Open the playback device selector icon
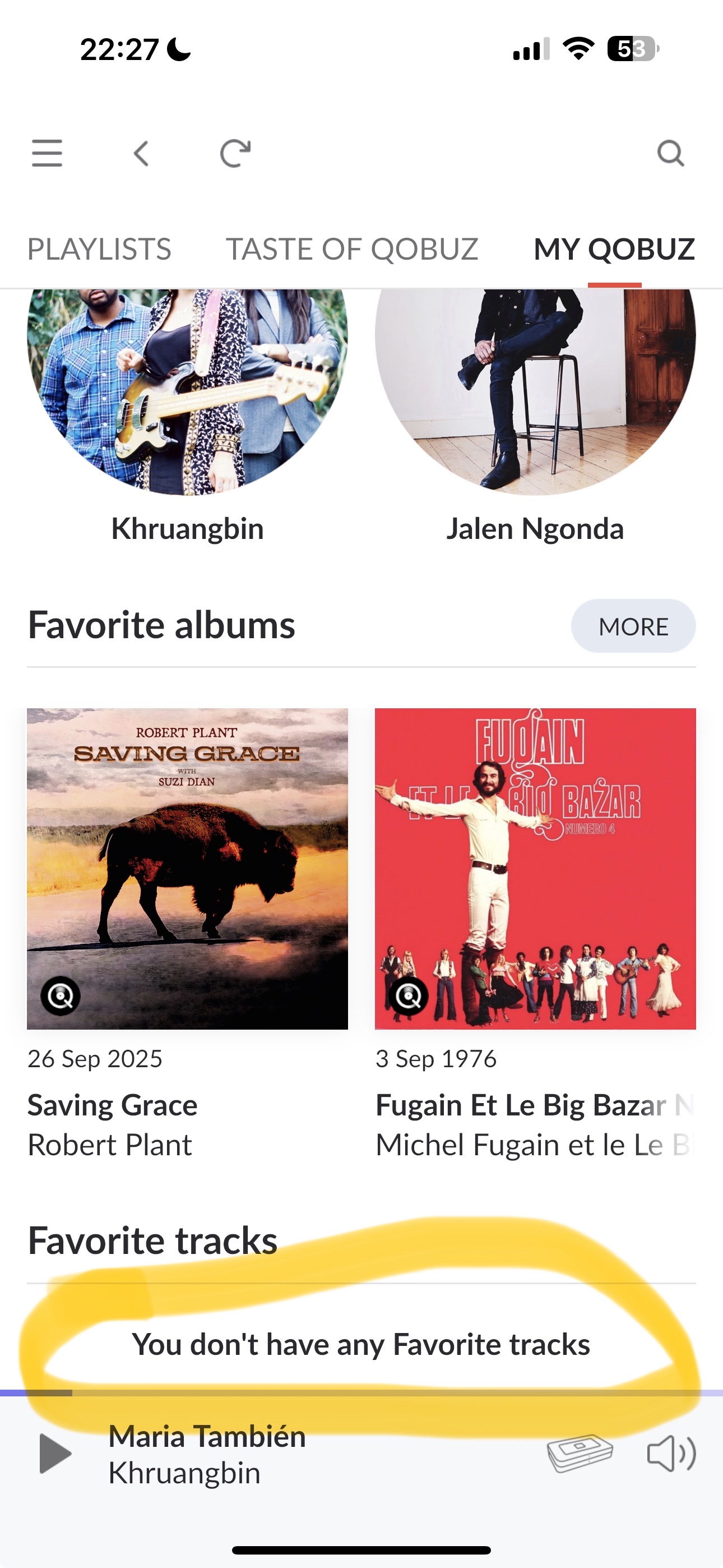The width and height of the screenshot is (723, 1568). (580, 1454)
